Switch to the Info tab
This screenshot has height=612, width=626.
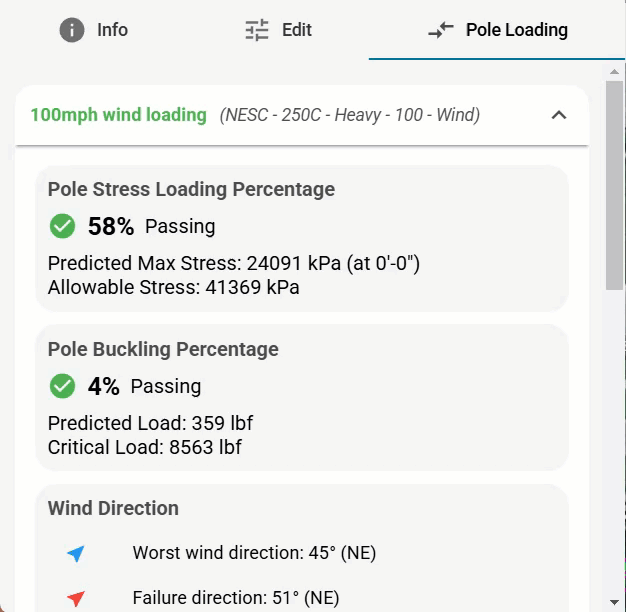pos(94,30)
